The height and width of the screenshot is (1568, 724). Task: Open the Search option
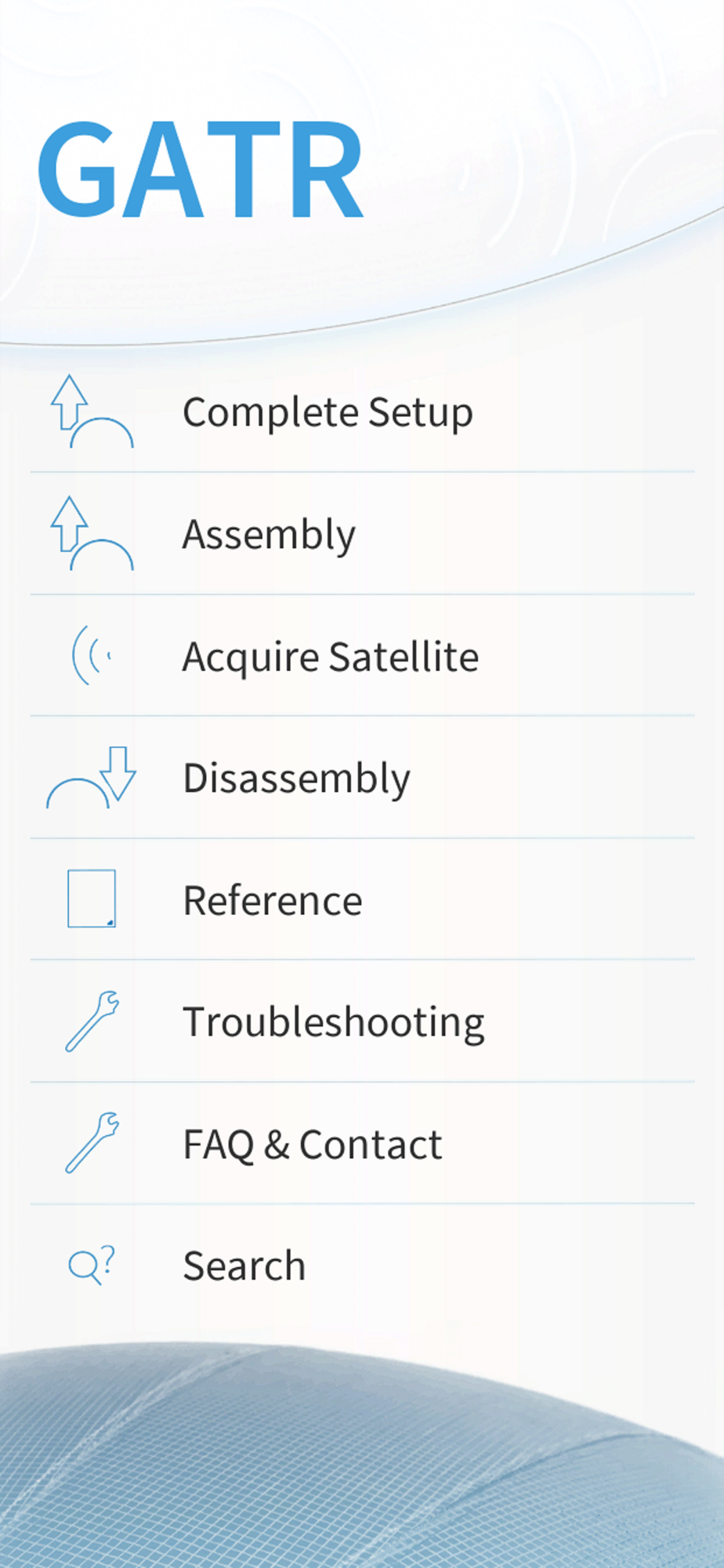tap(362, 1265)
